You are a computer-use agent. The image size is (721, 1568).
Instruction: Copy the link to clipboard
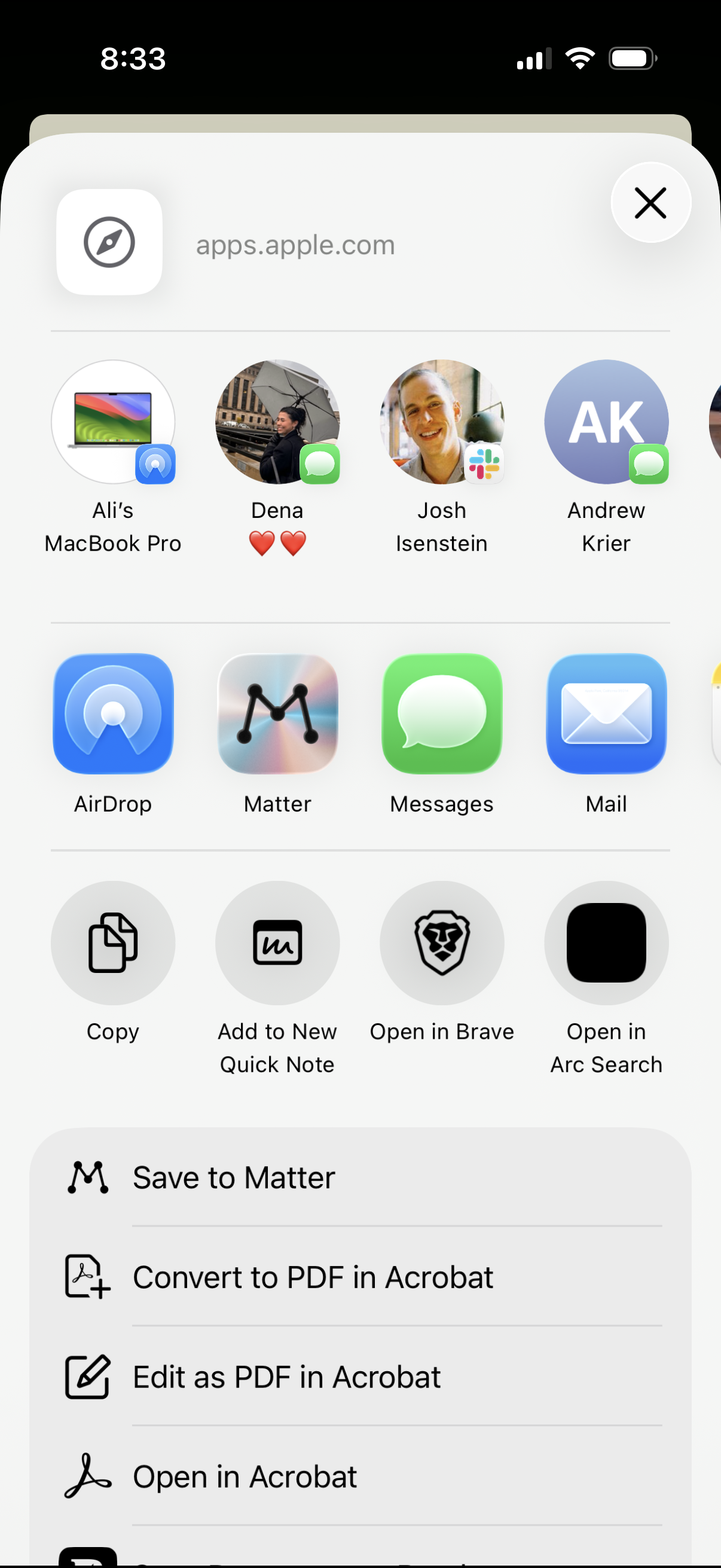[113, 942]
